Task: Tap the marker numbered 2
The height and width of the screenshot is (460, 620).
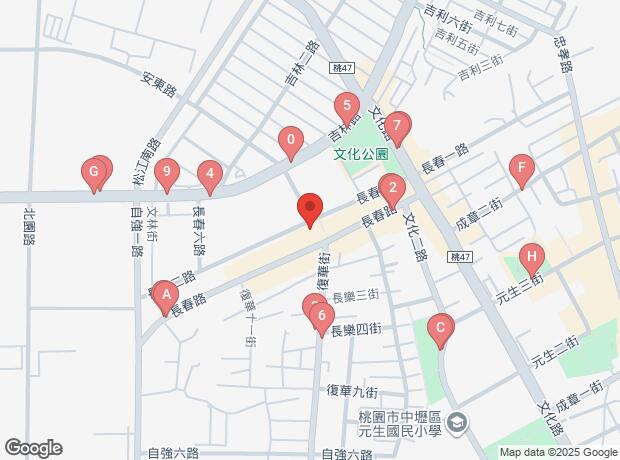Action: (393, 188)
